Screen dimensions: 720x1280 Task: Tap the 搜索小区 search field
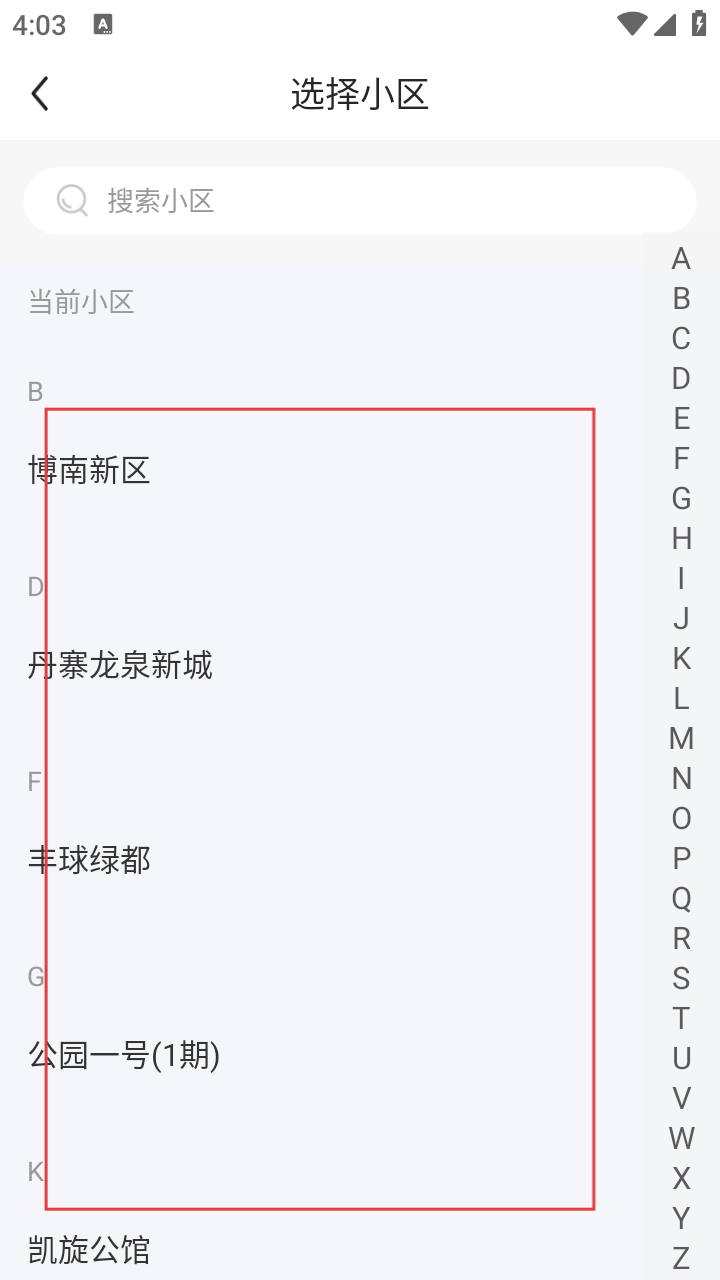pos(360,201)
